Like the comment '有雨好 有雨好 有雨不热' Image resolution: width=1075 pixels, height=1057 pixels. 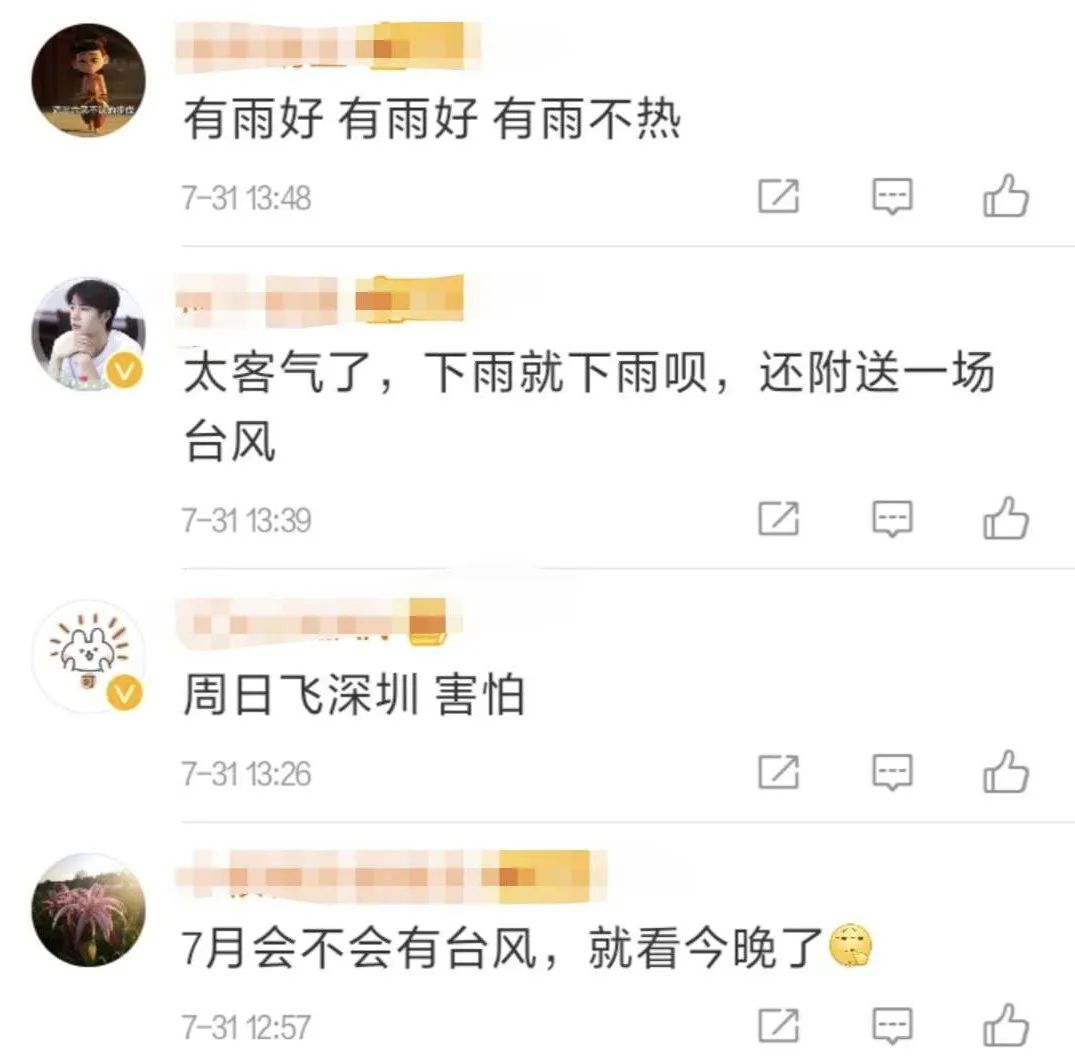1006,196
